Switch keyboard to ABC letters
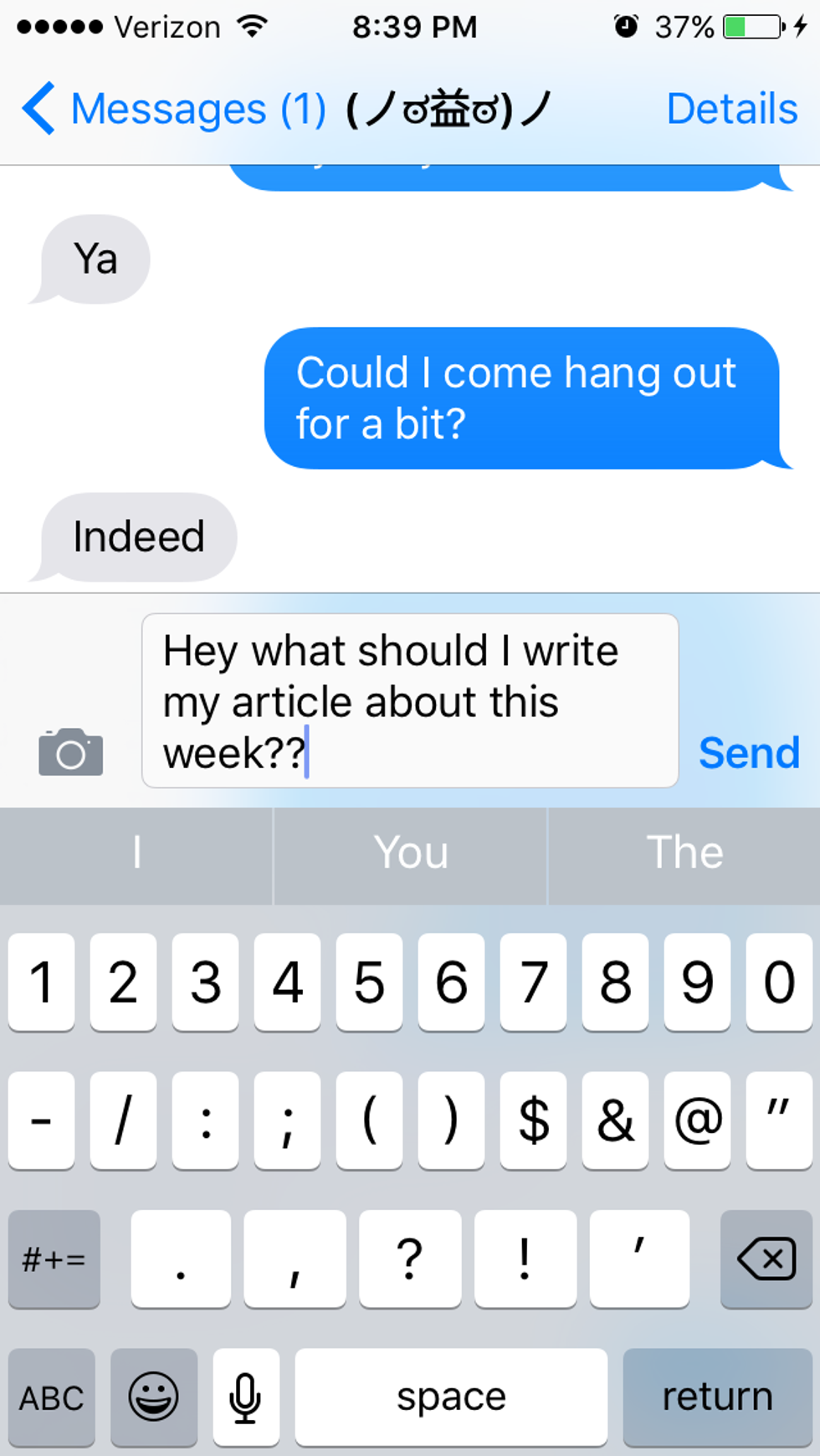 point(52,1397)
